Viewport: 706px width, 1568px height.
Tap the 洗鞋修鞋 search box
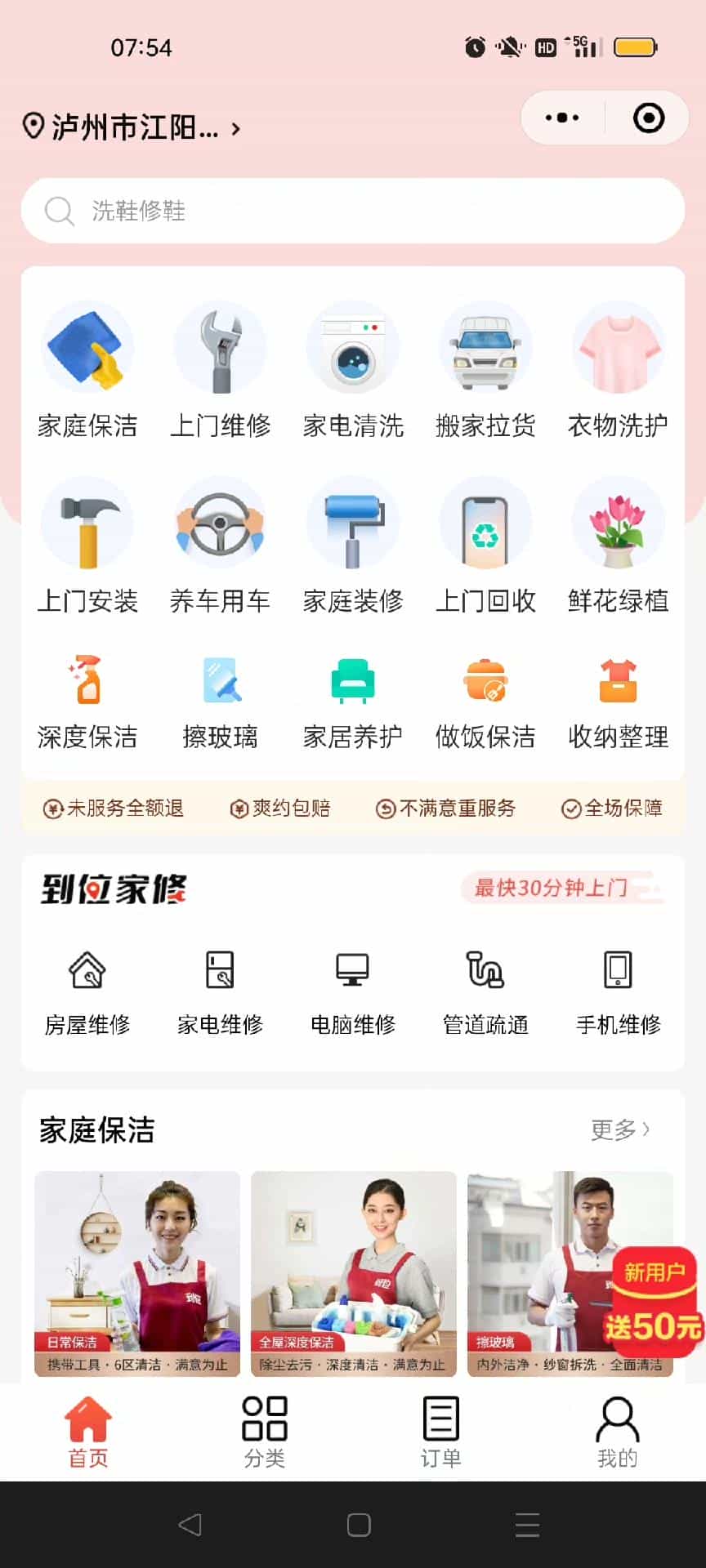(352, 211)
